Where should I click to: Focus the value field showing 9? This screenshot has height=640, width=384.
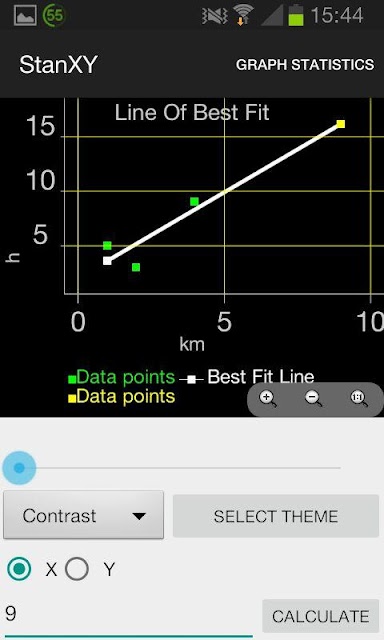point(128,614)
